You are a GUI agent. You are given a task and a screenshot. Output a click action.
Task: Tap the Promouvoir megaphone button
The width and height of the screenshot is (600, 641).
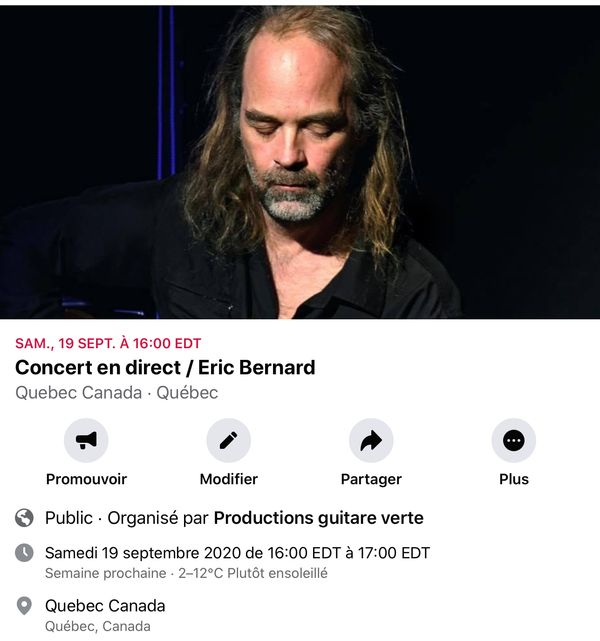[86, 441]
